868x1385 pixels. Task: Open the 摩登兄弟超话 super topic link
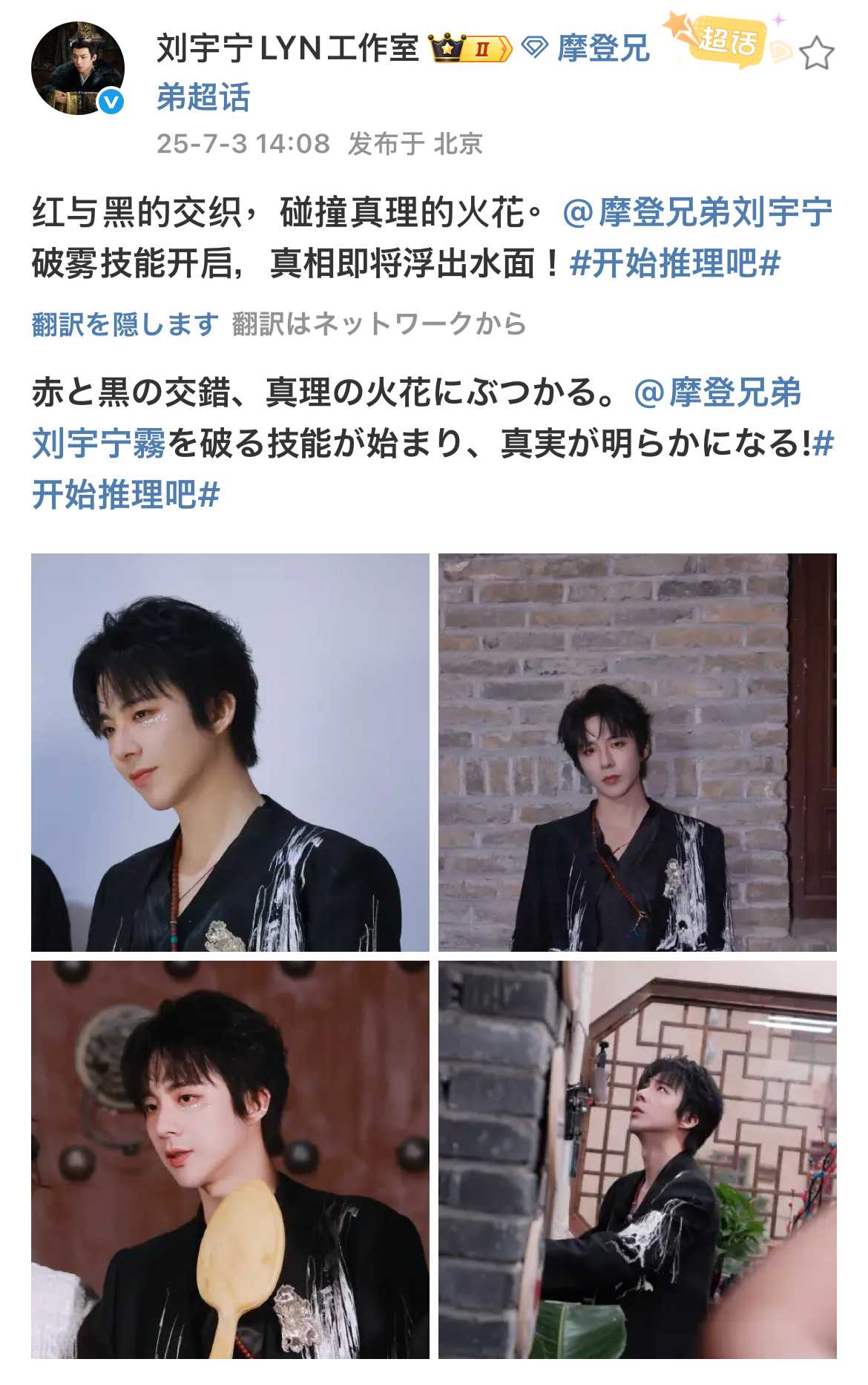602,49
